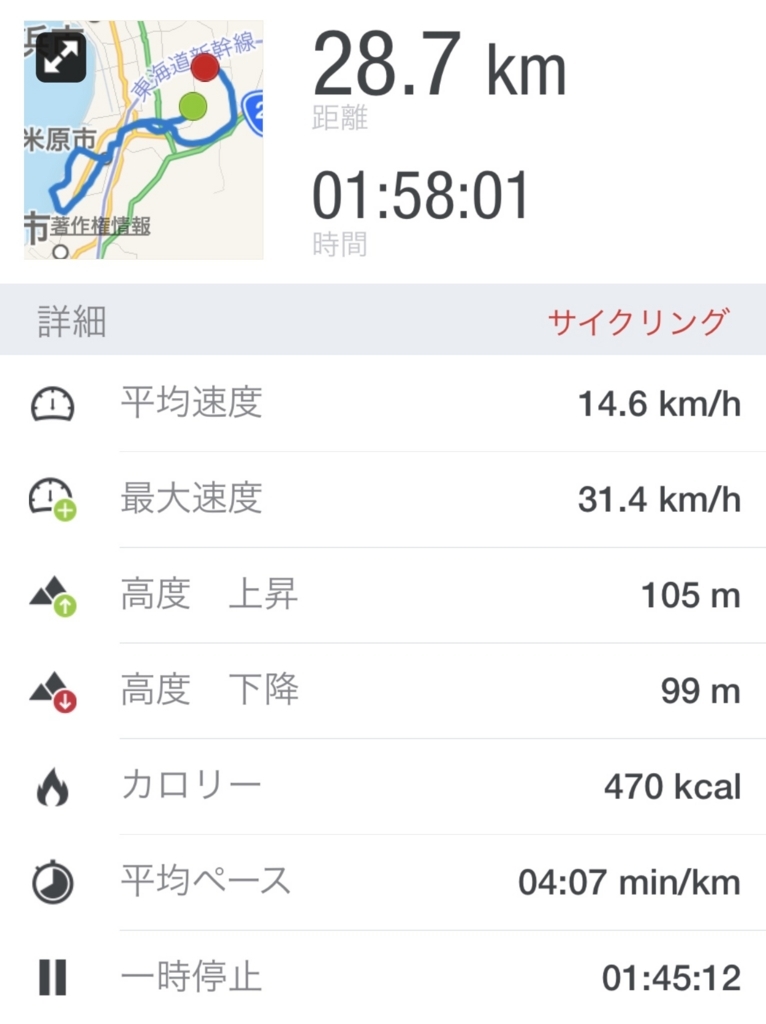The height and width of the screenshot is (1024, 766).
Task: Click the average pace stopwatch icon
Action: point(51,881)
